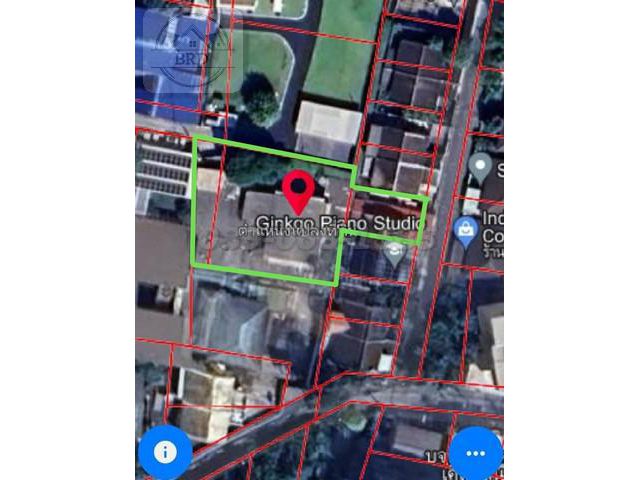Select the blue shopping bag map marker
Screen dimensions: 640x480
tap(465, 229)
